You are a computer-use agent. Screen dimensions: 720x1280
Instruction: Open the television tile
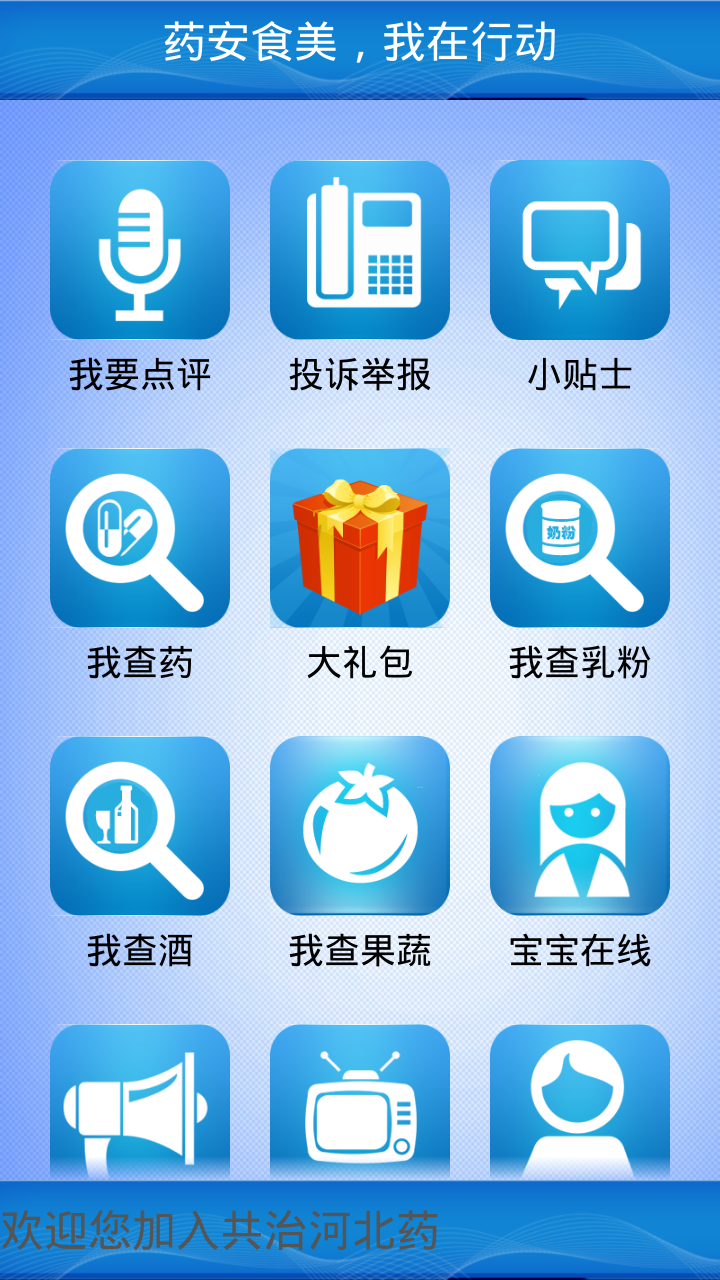360,1102
